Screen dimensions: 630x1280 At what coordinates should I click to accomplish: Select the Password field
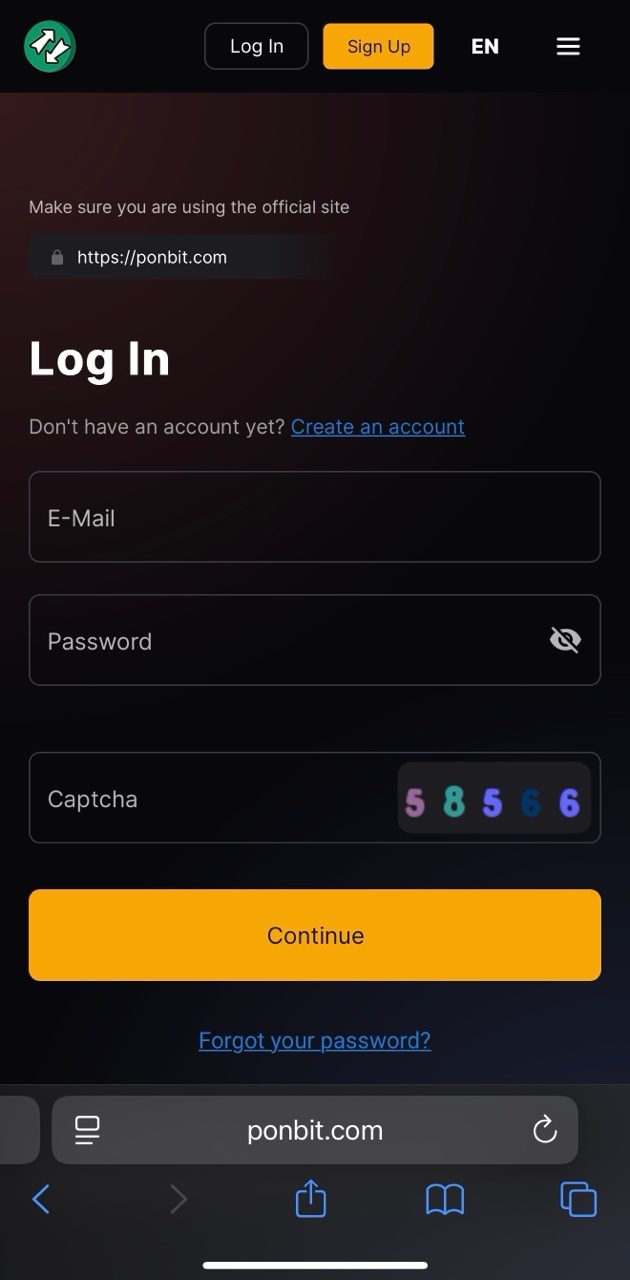(x=285, y=641)
